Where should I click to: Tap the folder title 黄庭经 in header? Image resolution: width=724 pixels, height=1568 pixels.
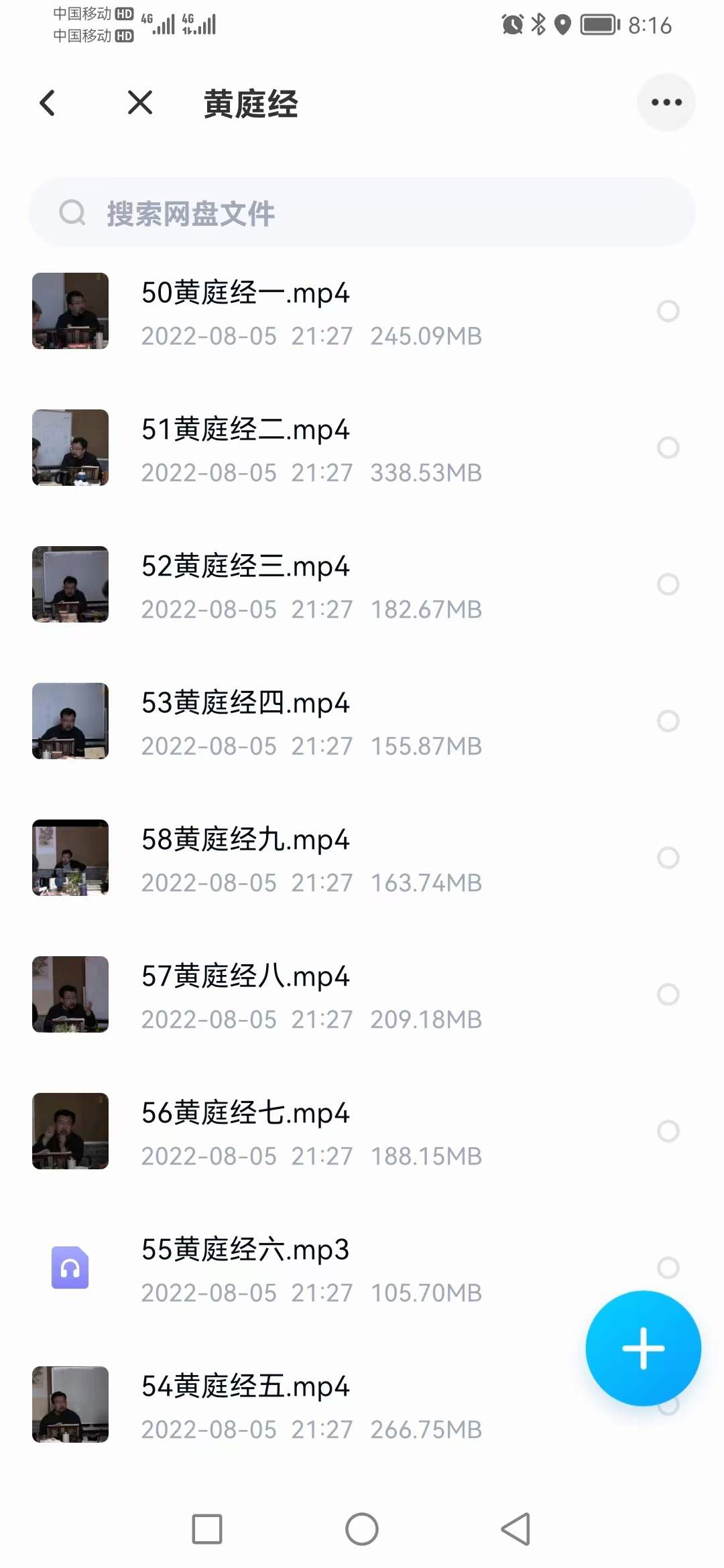(x=251, y=104)
